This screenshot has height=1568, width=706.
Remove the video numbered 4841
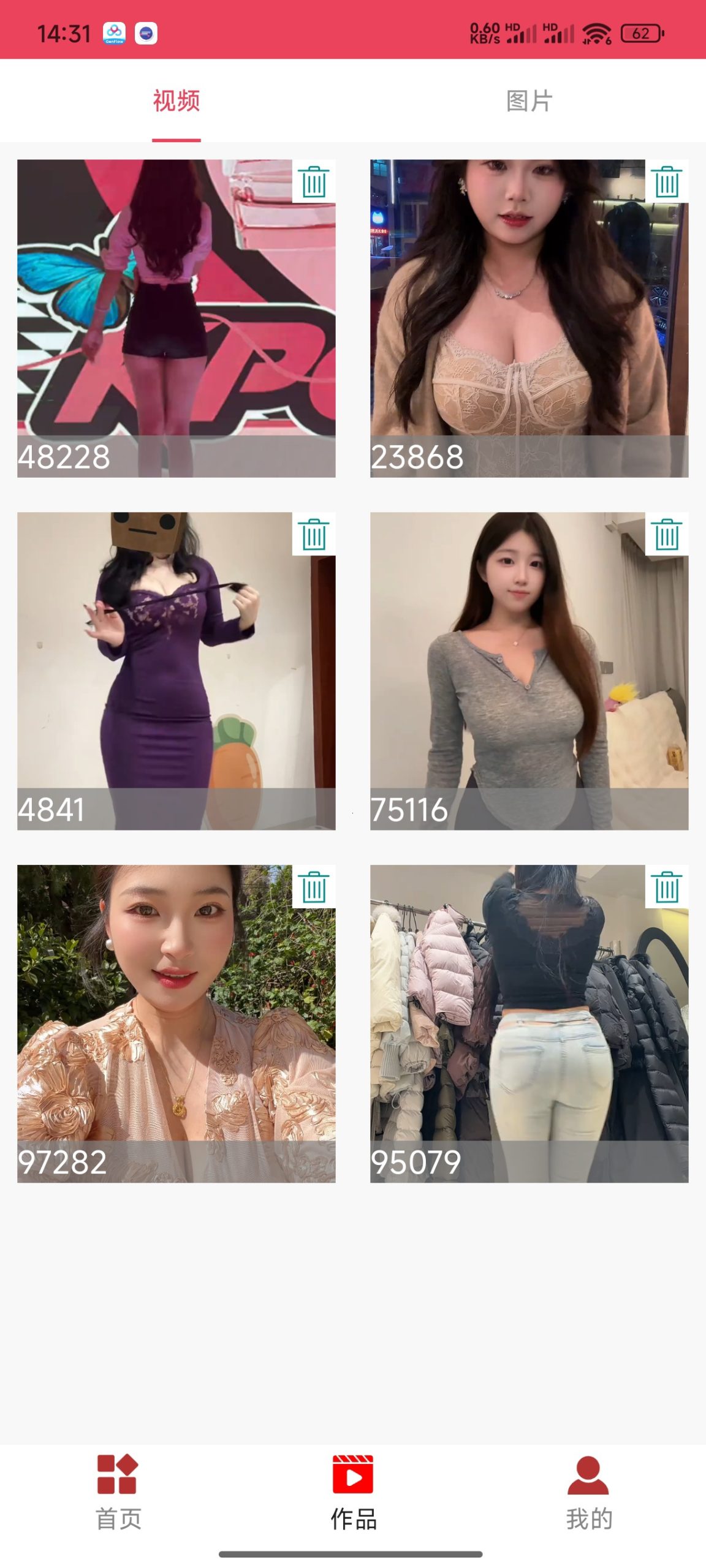[314, 534]
